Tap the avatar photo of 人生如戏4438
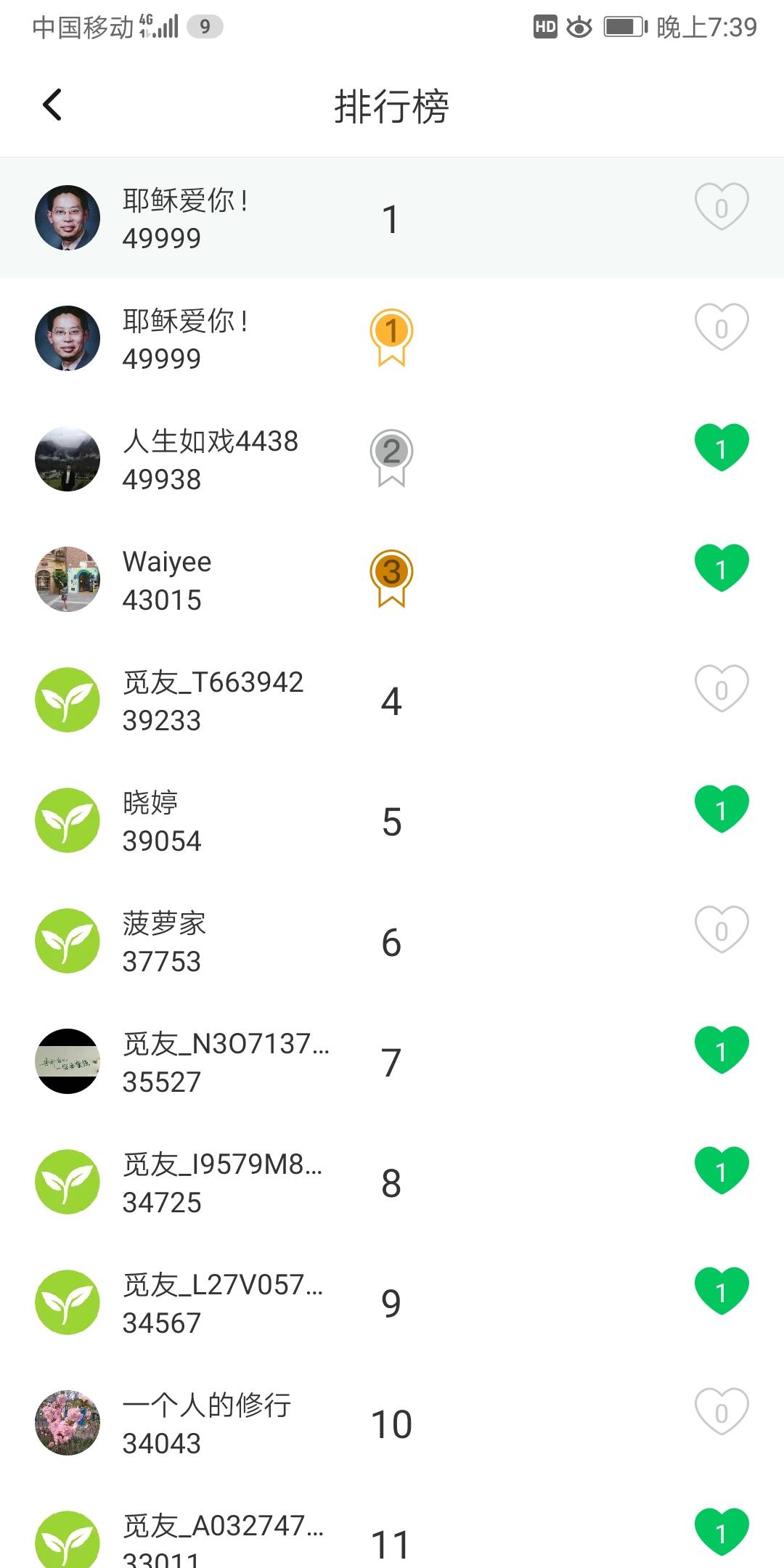784x1568 pixels. pyautogui.click(x=68, y=459)
